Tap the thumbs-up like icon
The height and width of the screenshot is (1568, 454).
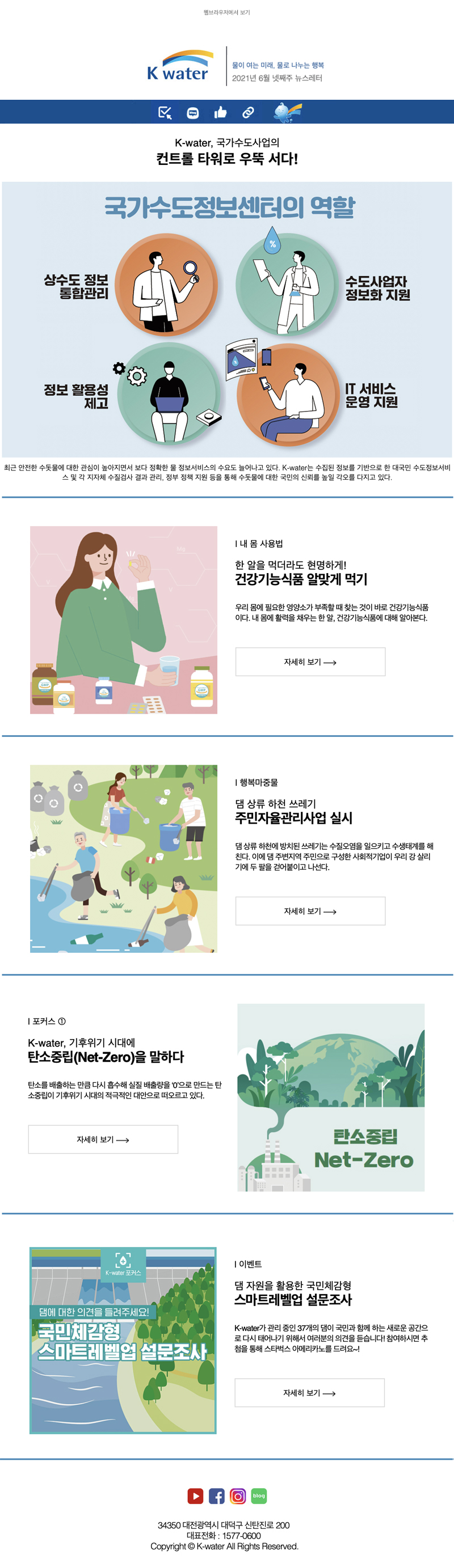(220, 113)
